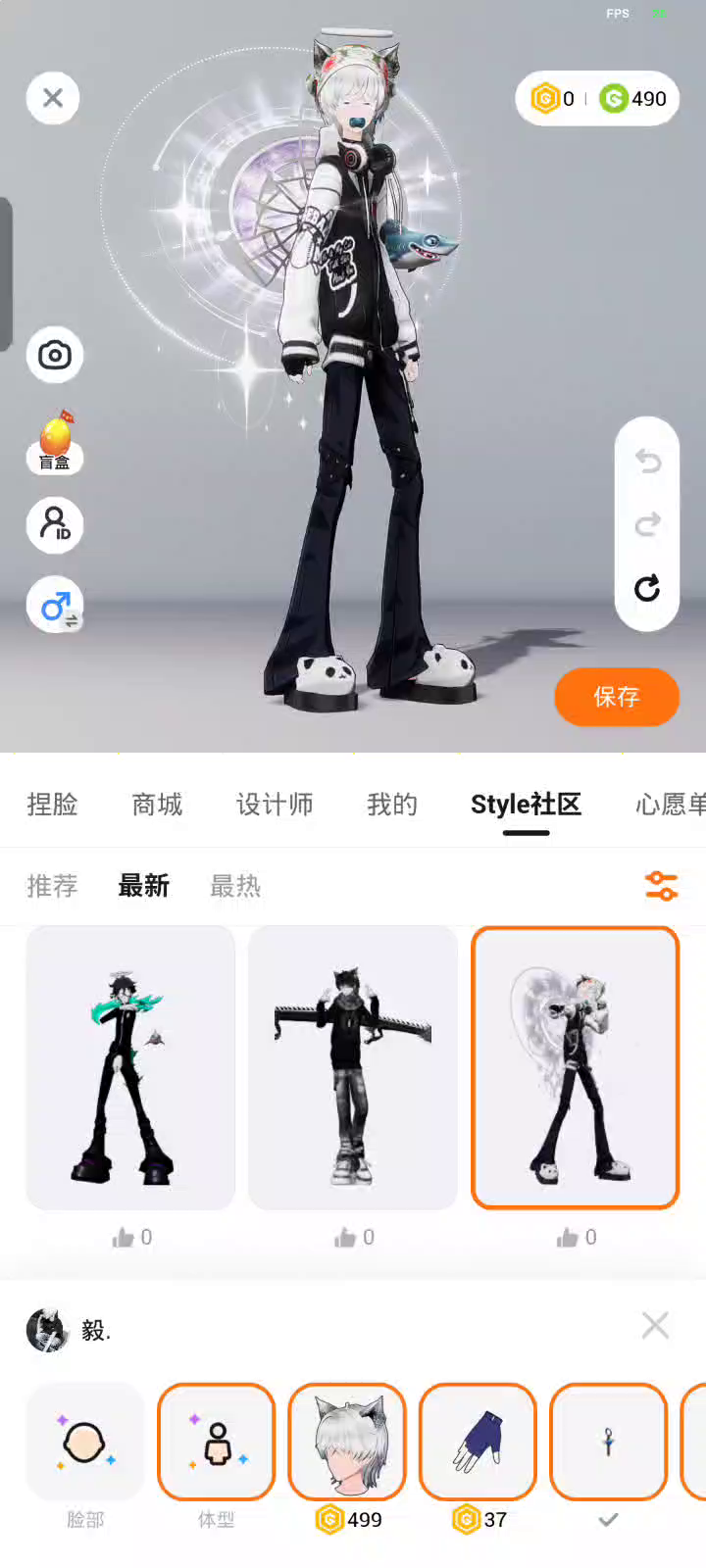706x1568 pixels.
Task: Open the orange filter settings icon
Action: click(x=662, y=886)
